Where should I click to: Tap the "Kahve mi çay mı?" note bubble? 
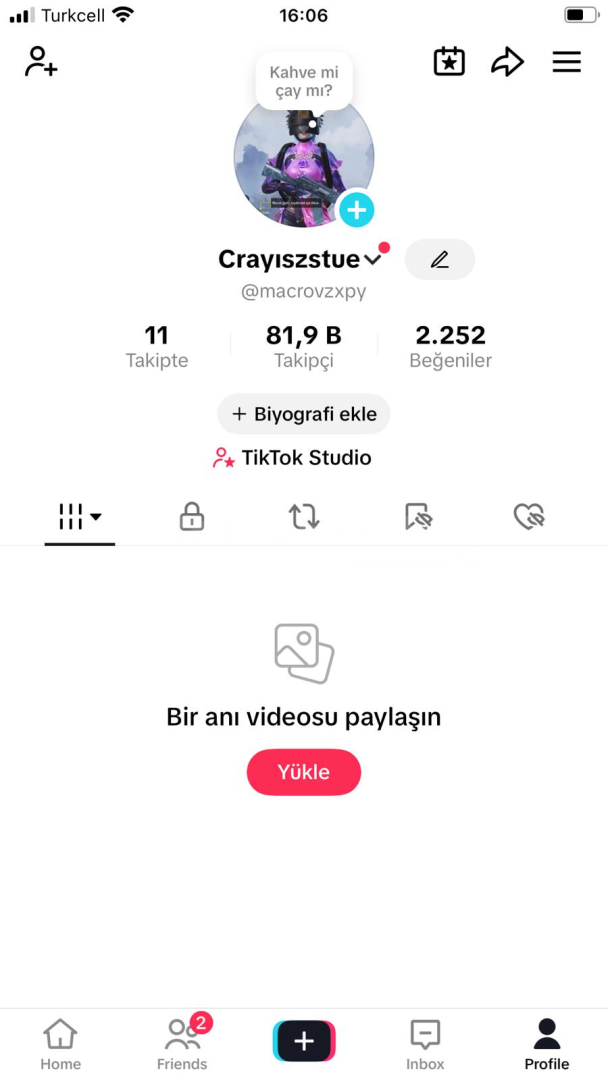[304, 81]
